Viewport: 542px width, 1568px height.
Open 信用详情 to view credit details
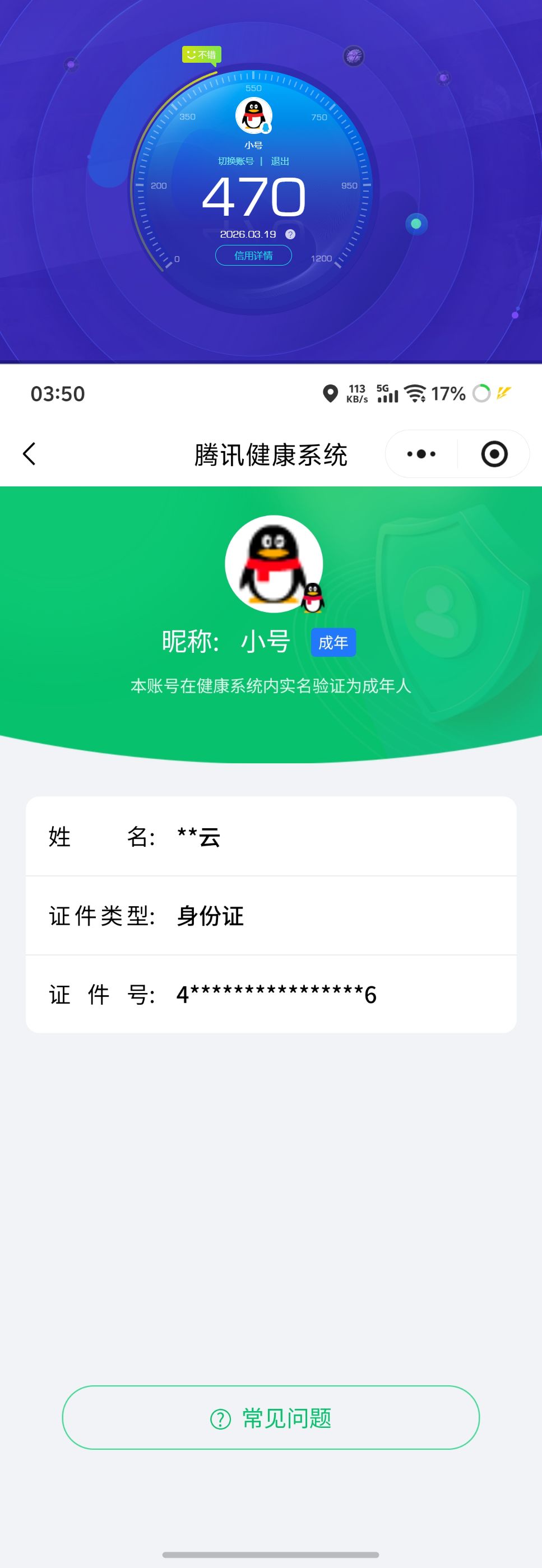pyautogui.click(x=253, y=256)
